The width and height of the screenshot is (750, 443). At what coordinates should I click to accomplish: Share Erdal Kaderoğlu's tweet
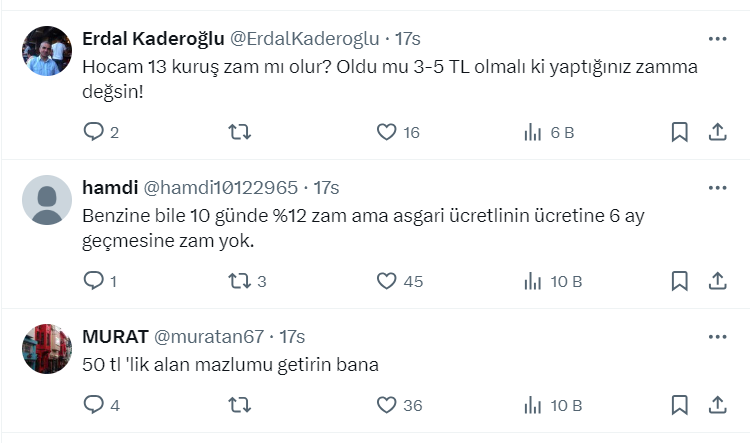[x=717, y=132]
